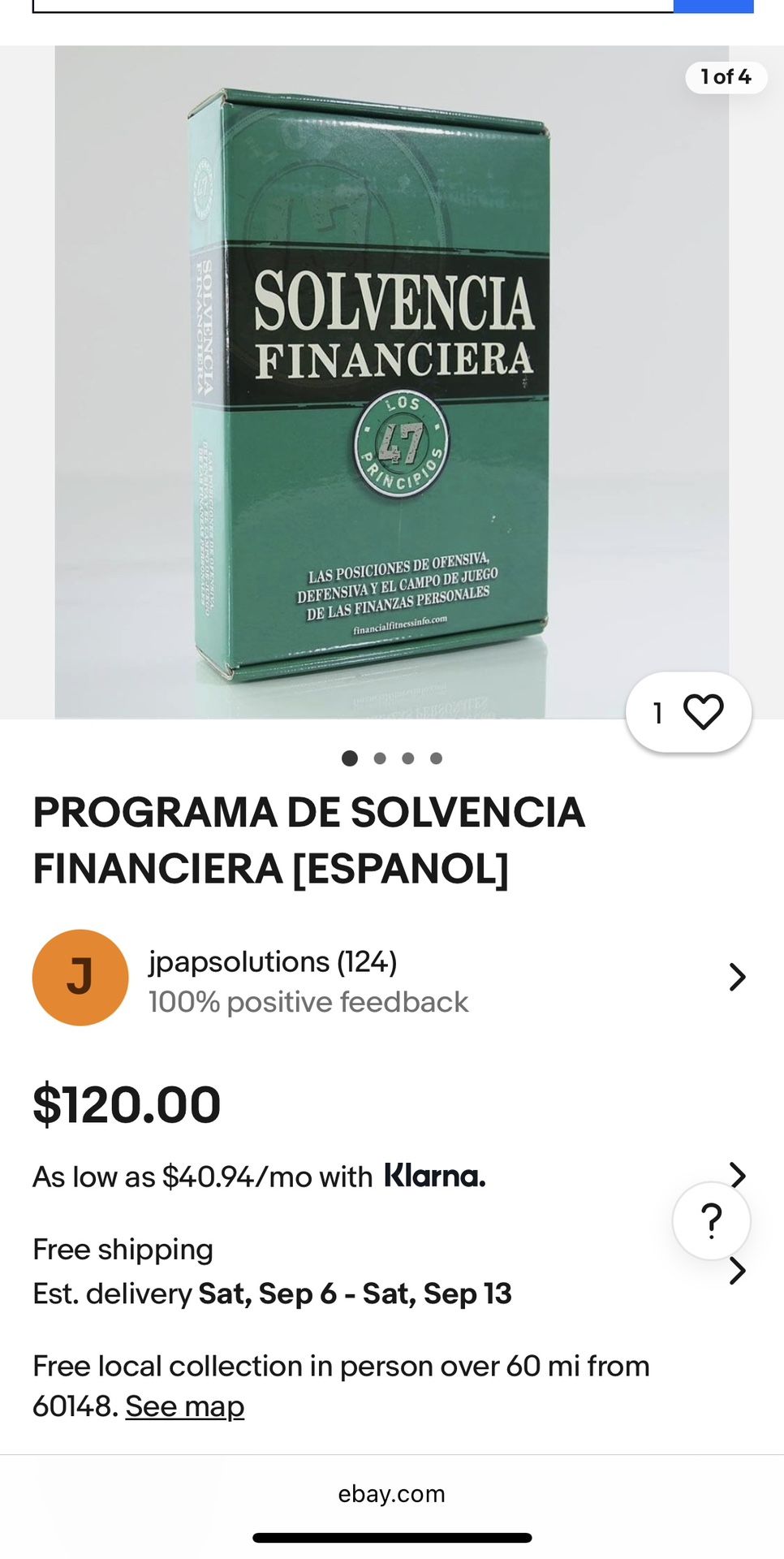Expand the shipping details chevron

[737, 1272]
